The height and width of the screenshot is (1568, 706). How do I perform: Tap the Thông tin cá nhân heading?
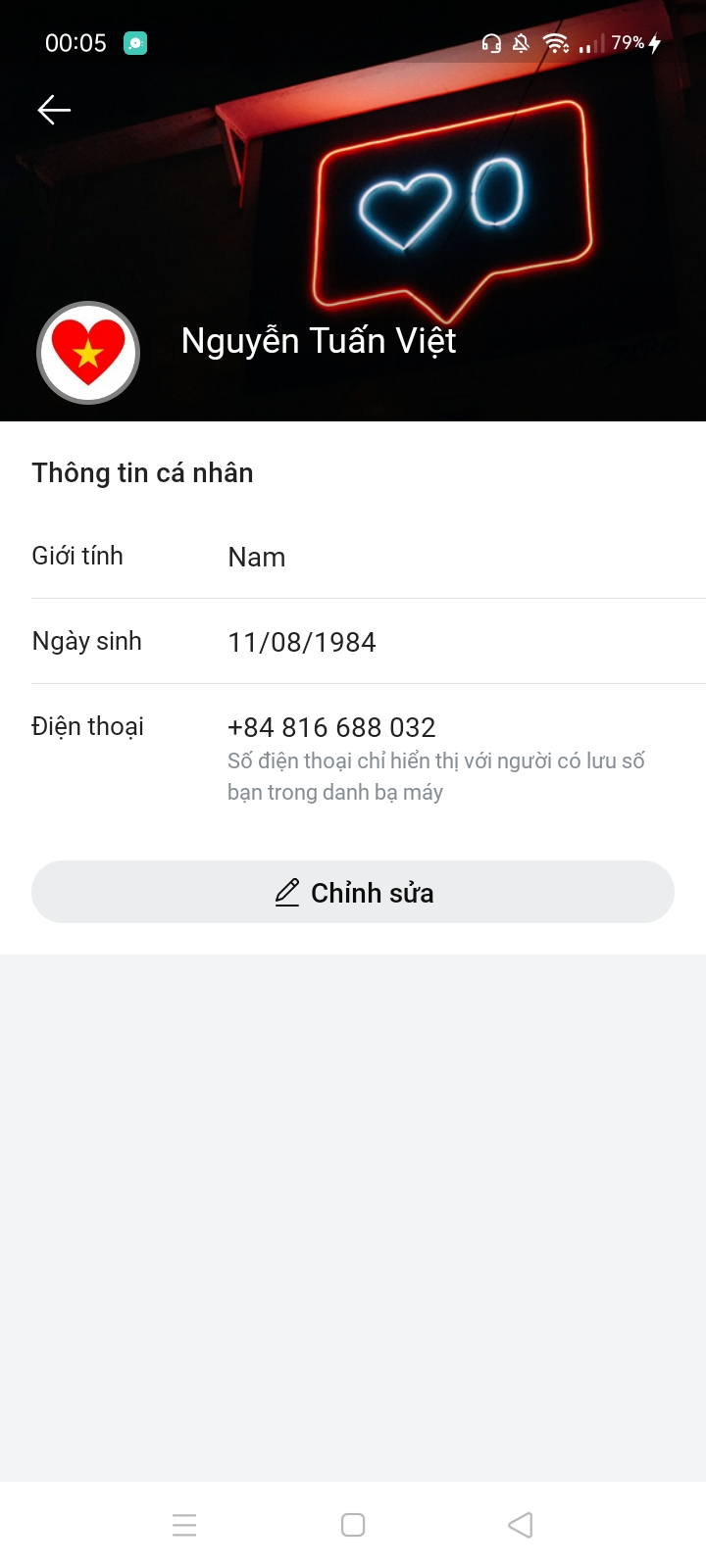coord(142,472)
